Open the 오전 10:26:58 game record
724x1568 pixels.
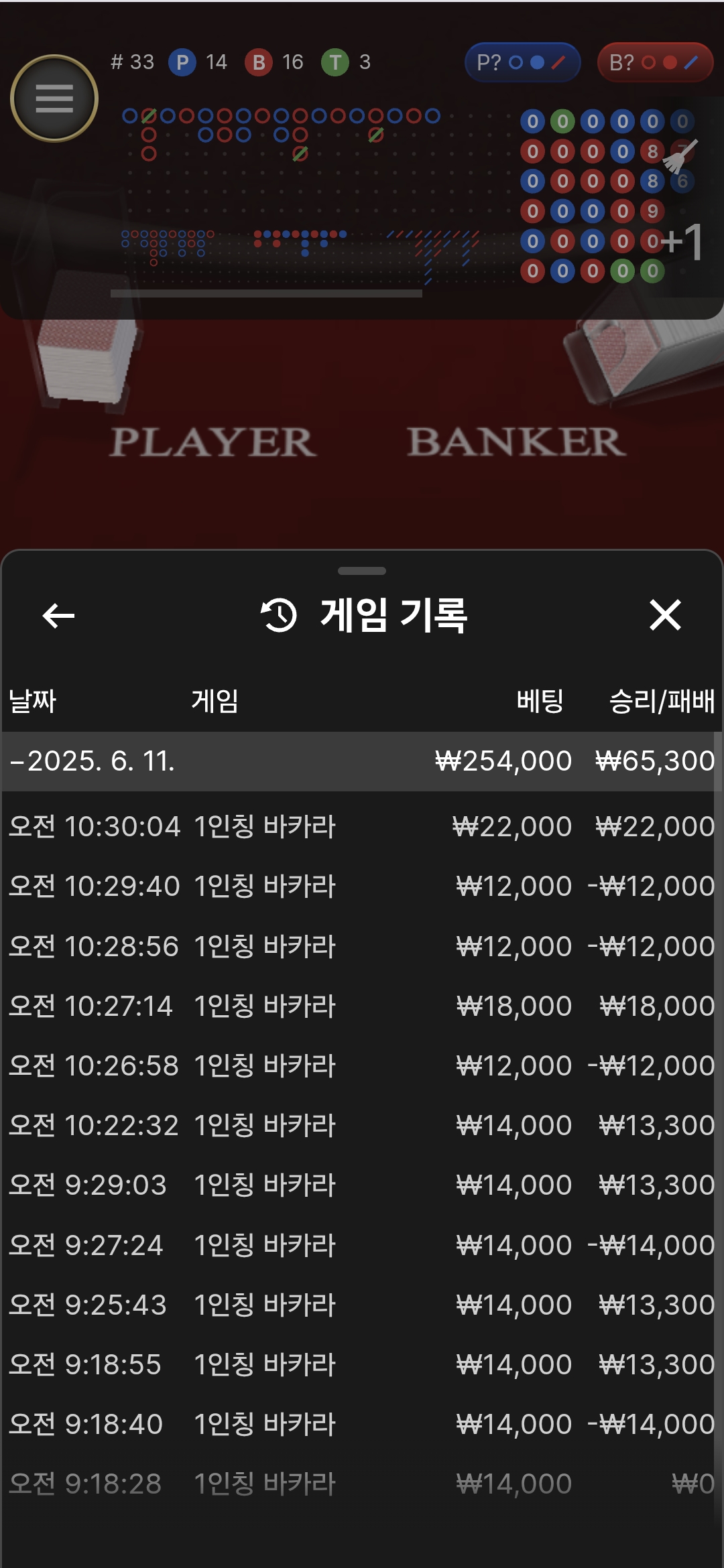362,1065
